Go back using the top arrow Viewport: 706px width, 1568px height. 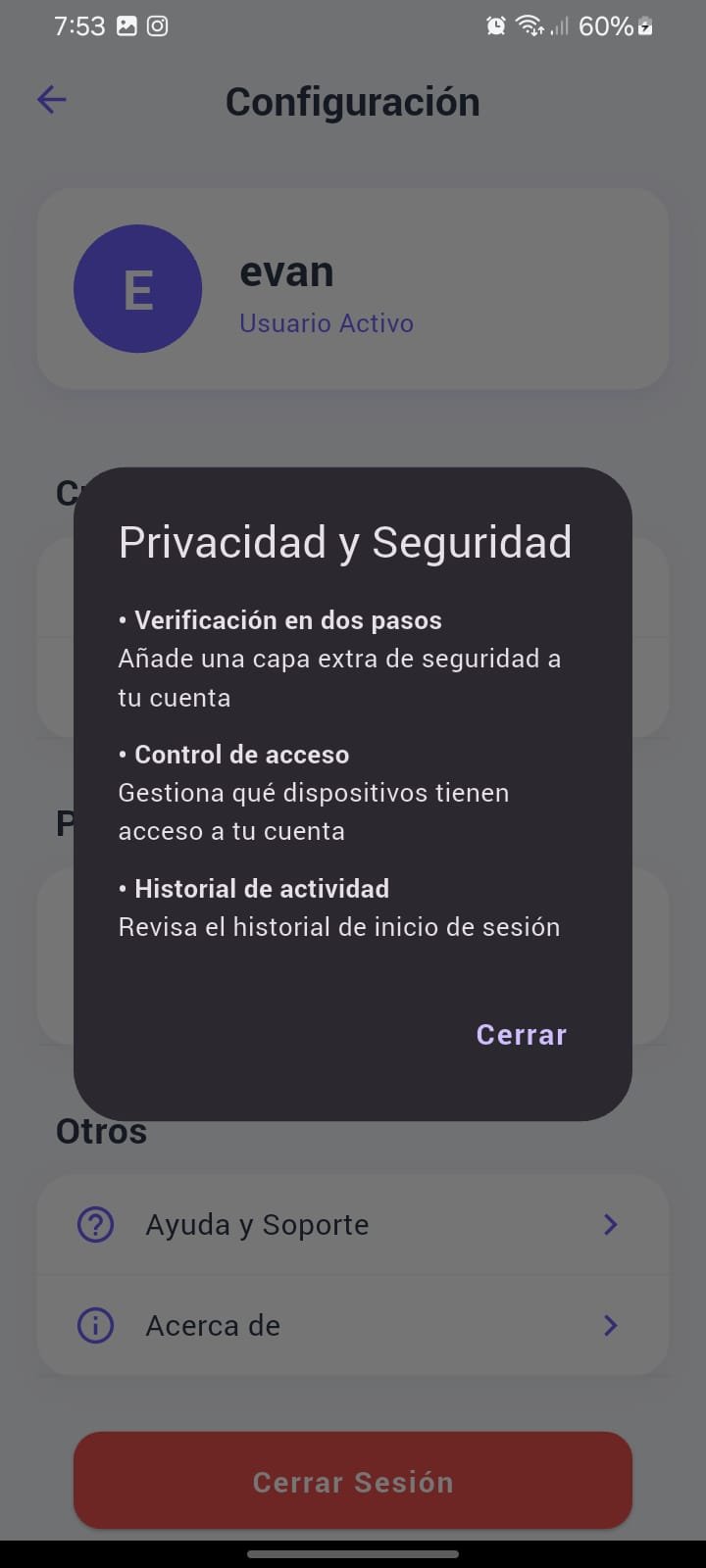52,99
